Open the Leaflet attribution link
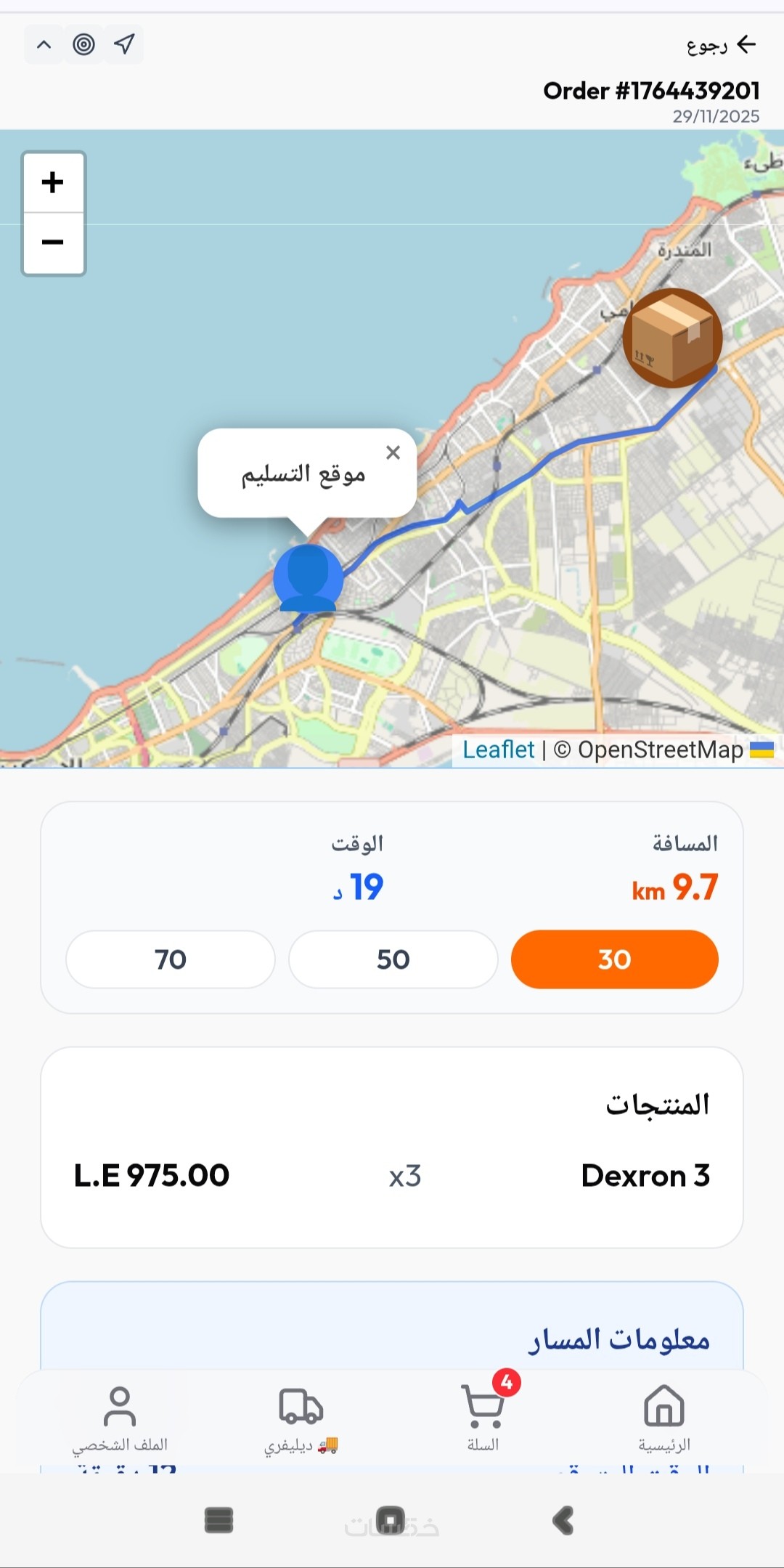The height and width of the screenshot is (1568, 784). tap(498, 750)
